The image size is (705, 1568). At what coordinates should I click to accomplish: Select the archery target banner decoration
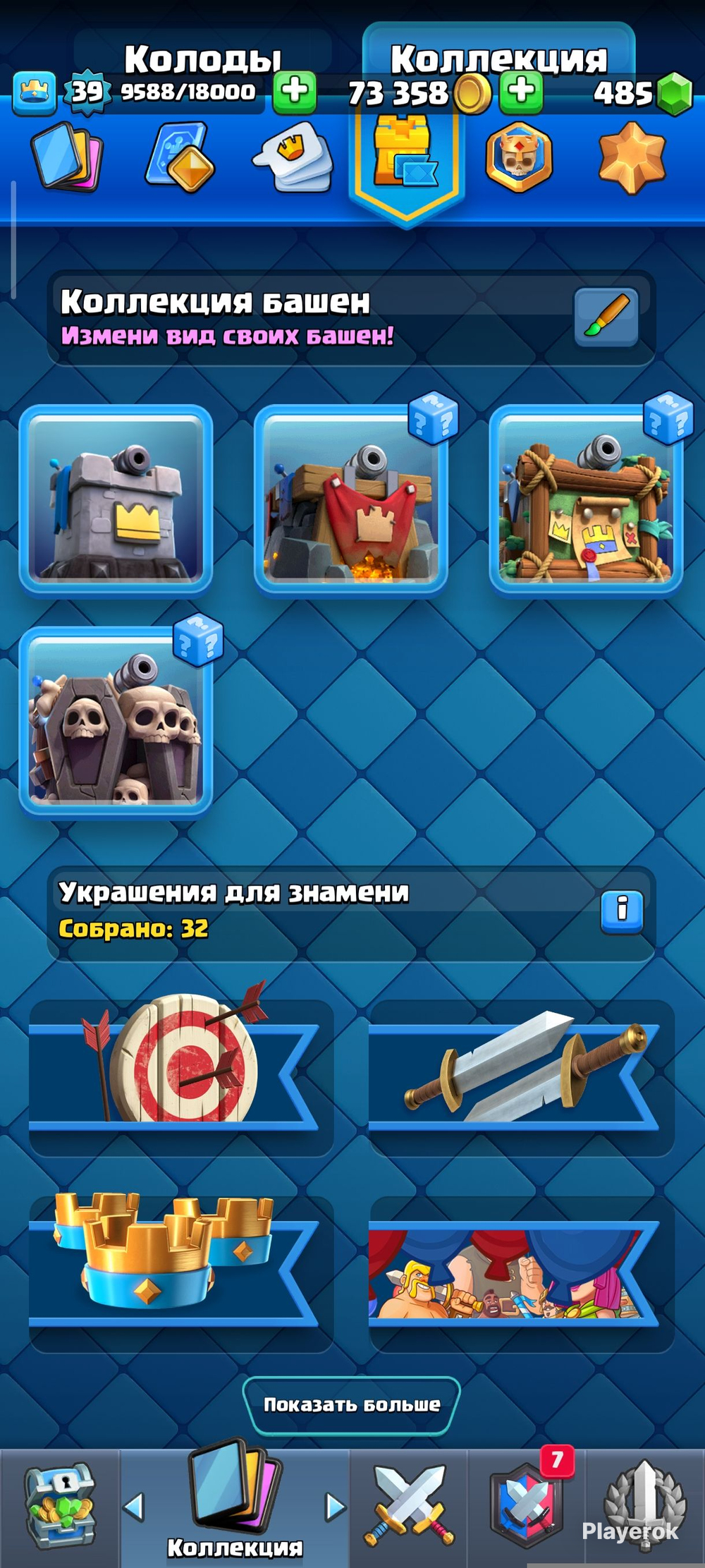tap(180, 1077)
